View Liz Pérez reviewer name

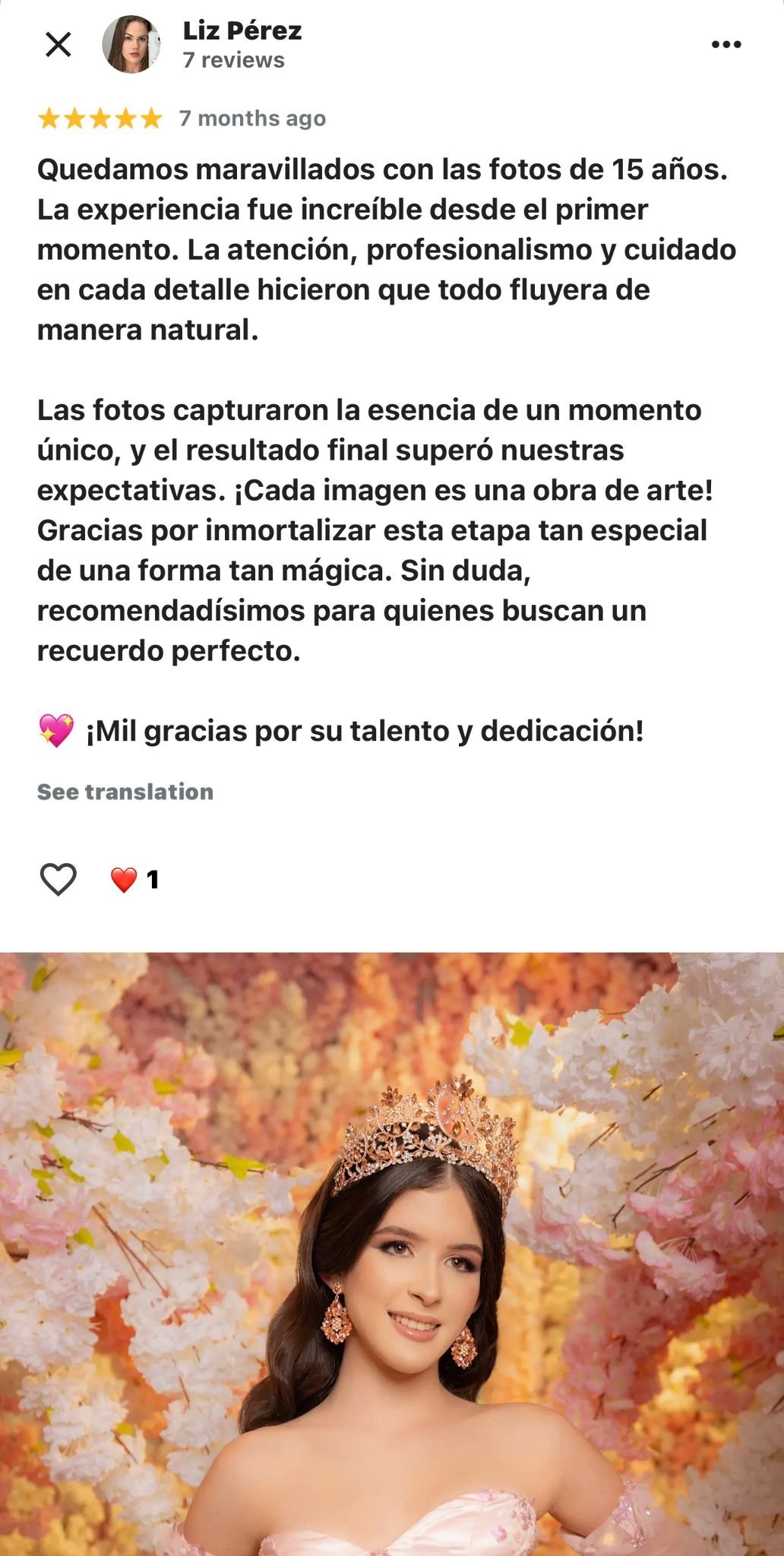click(x=242, y=31)
